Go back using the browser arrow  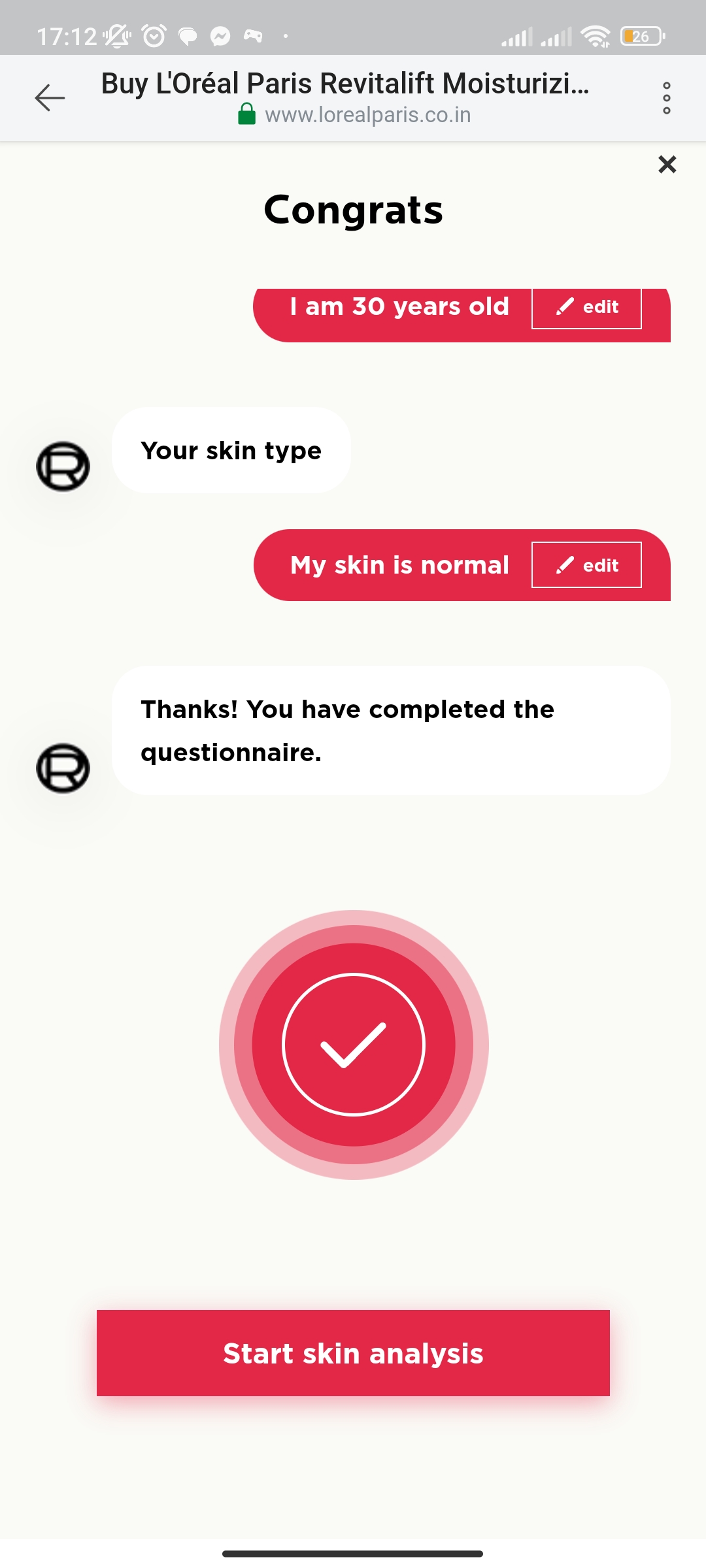point(50,98)
